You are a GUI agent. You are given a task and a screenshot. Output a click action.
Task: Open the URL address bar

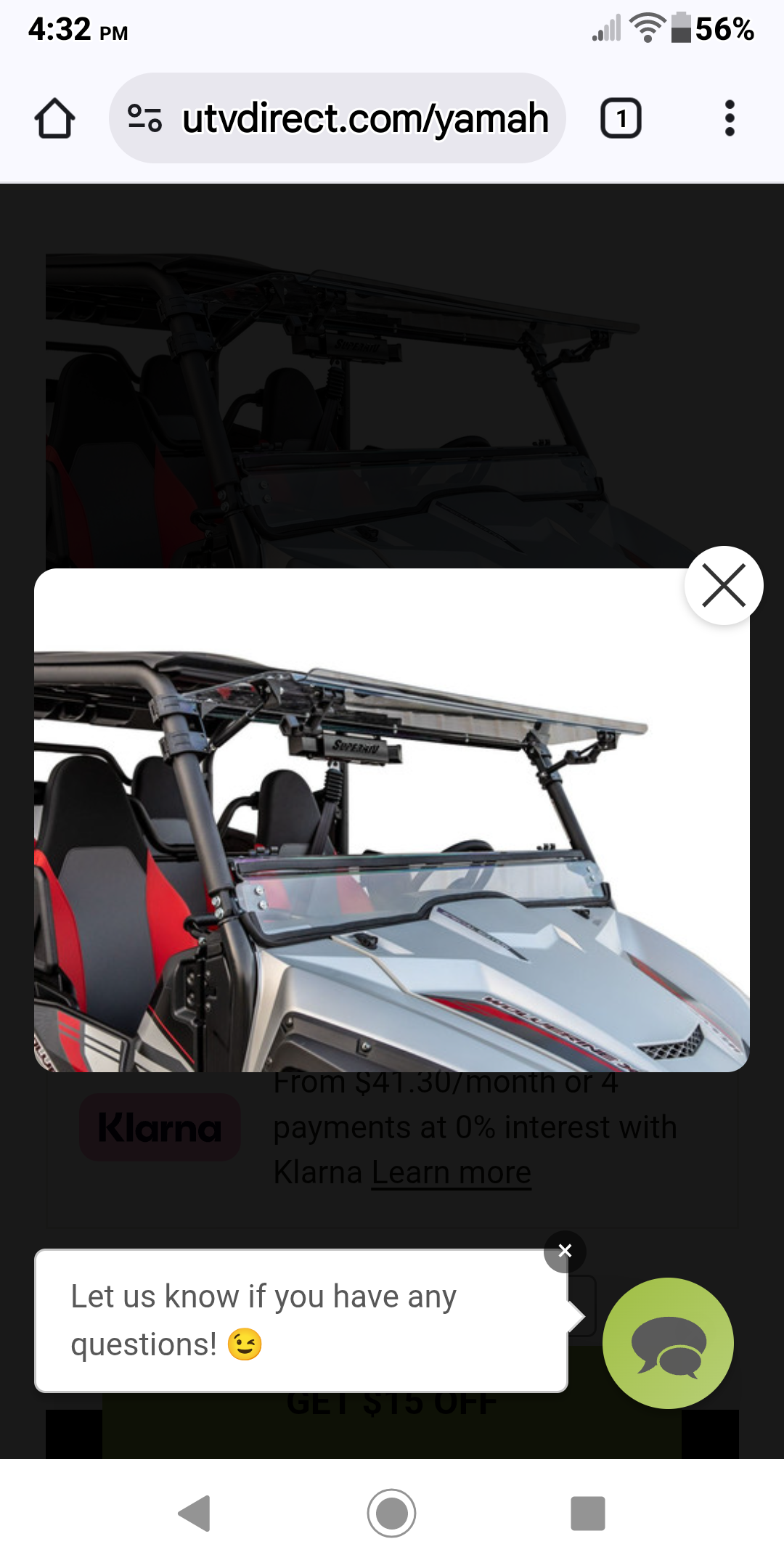(363, 118)
